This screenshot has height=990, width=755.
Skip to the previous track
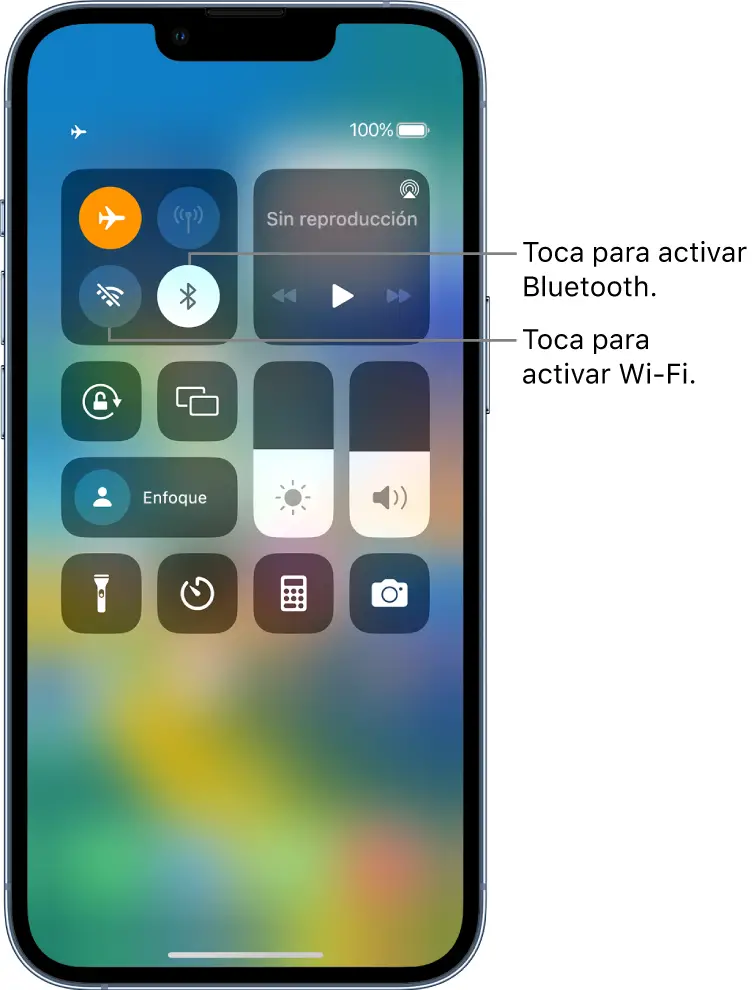pos(285,296)
